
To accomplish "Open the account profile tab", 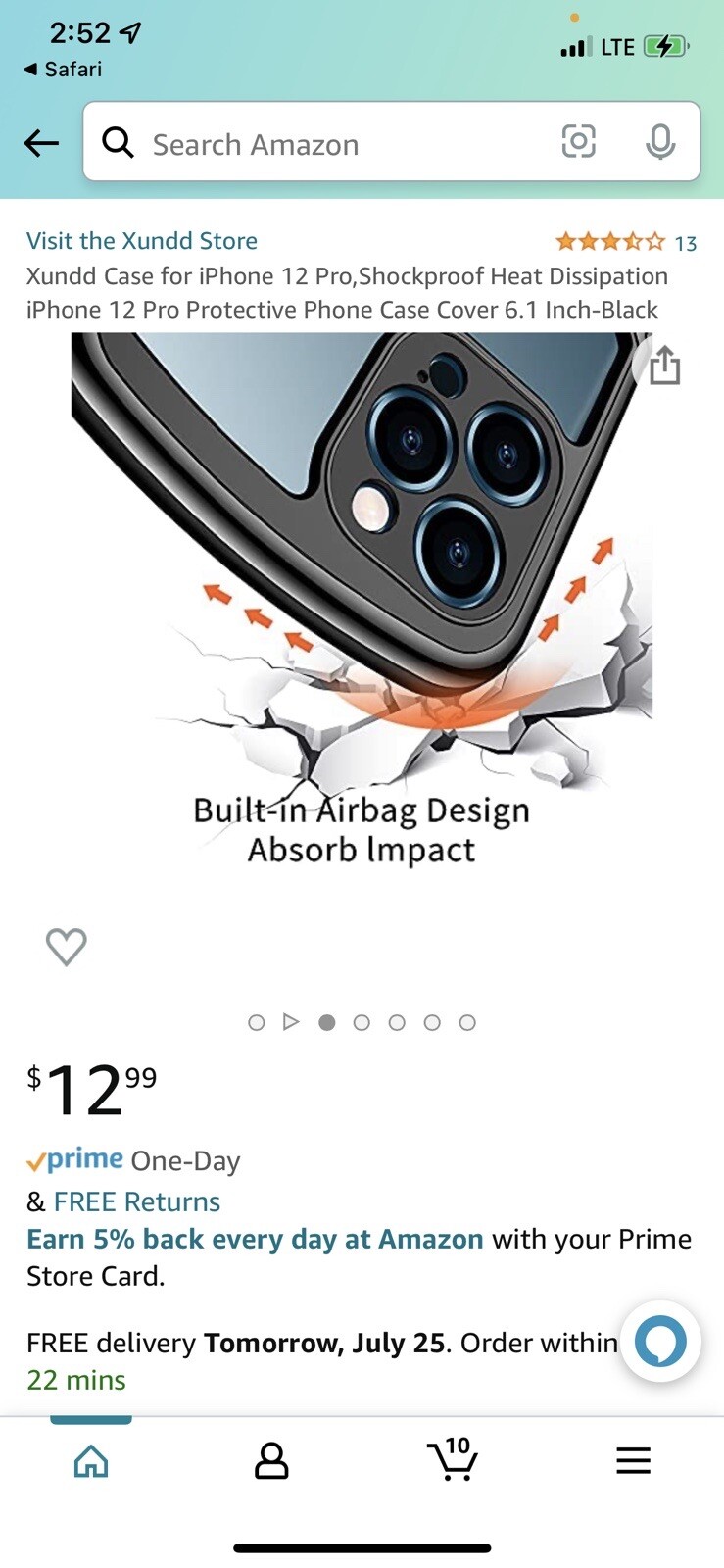I will pyautogui.click(x=271, y=1460).
